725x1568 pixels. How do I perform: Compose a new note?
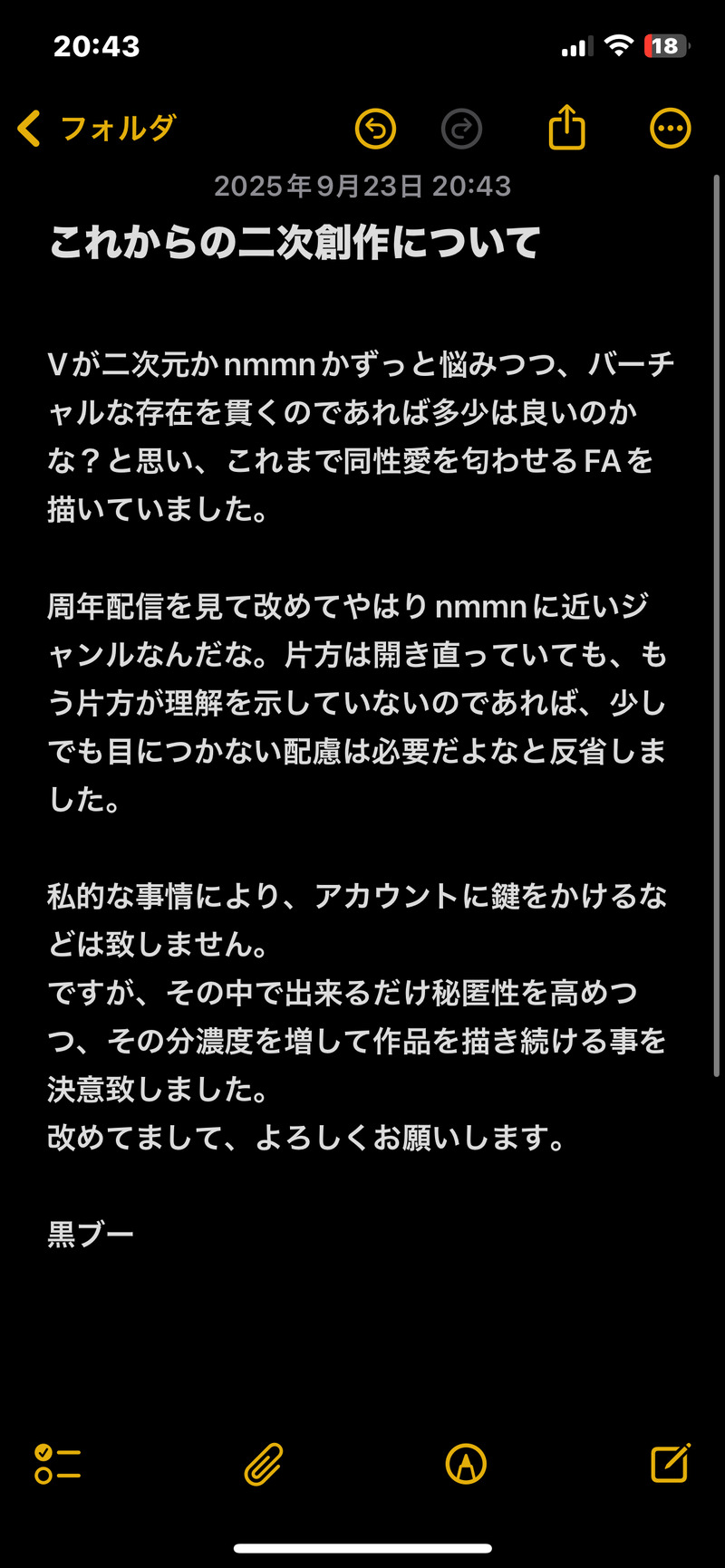671,1463
